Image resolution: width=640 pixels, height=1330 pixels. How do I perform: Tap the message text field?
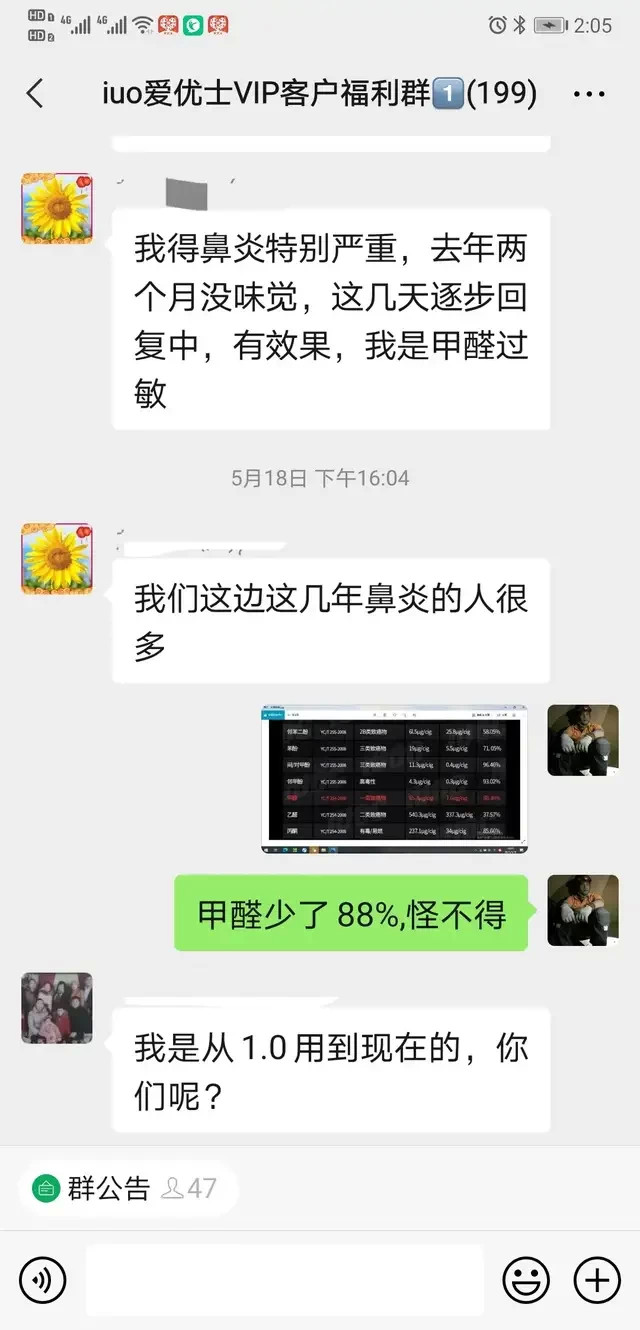pos(285,1279)
